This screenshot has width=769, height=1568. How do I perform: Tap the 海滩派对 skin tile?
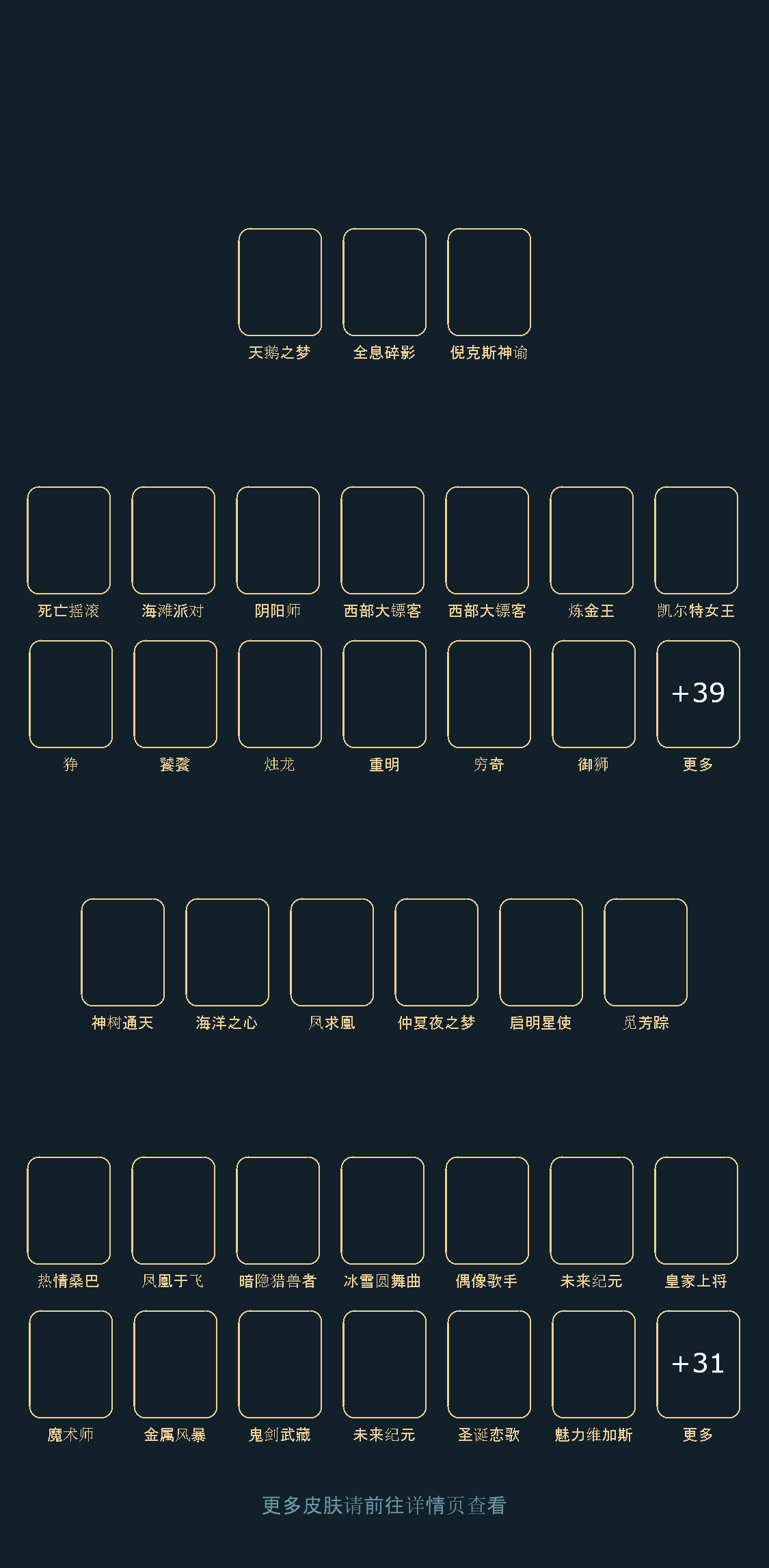(x=173, y=540)
